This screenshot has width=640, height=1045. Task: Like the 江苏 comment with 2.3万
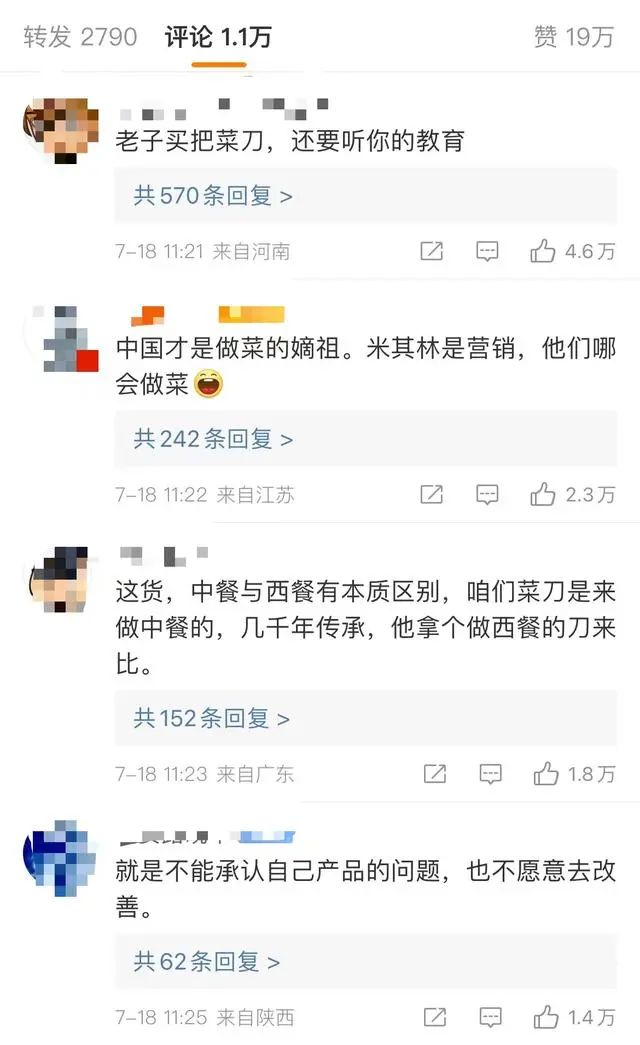pyautogui.click(x=573, y=495)
